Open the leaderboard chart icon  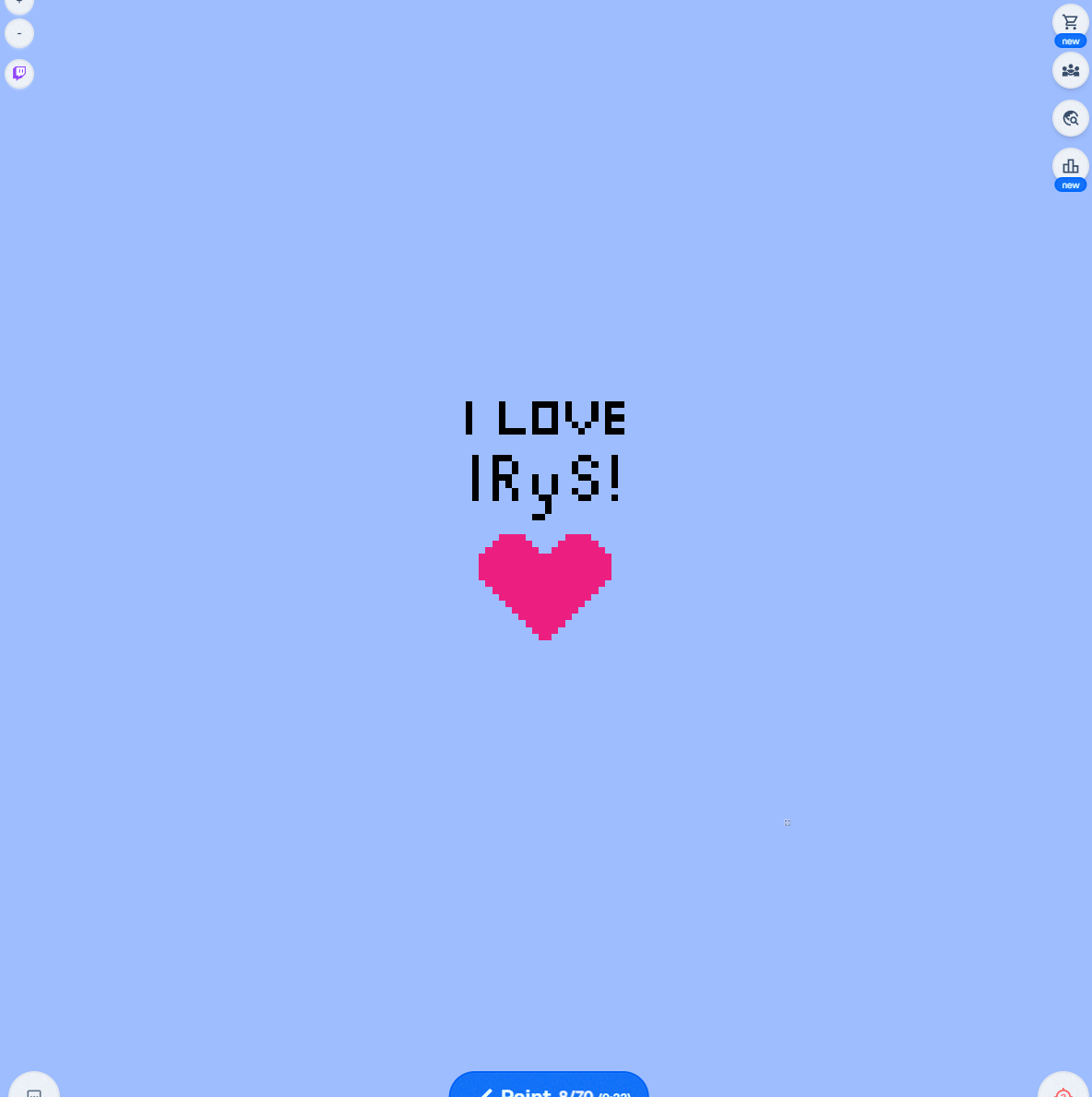click(x=1070, y=166)
